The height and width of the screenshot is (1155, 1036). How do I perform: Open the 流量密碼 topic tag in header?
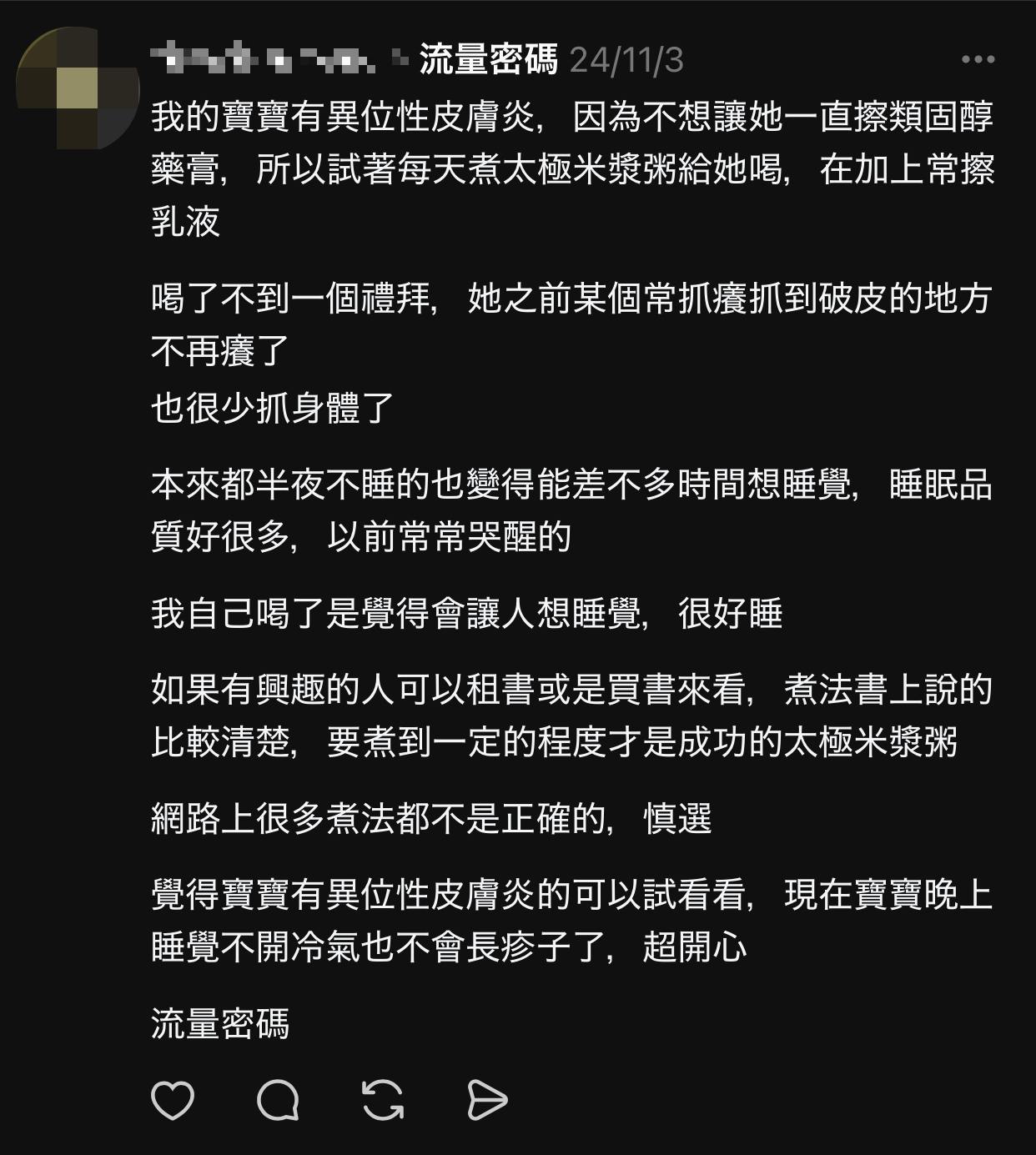(488, 60)
